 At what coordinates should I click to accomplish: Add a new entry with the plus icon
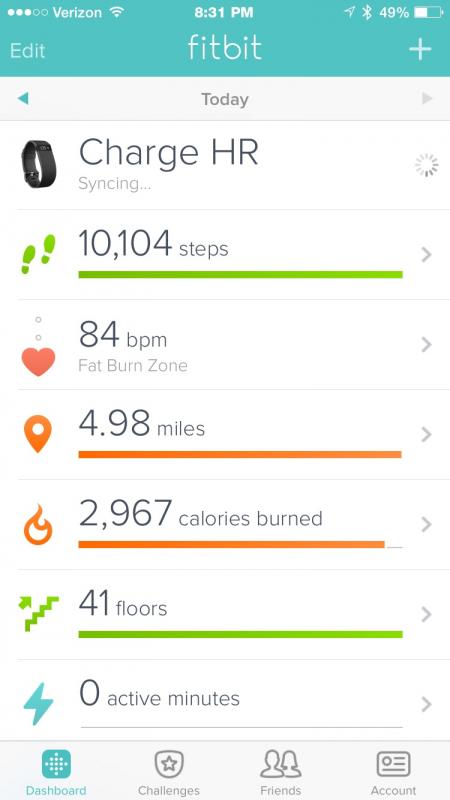click(x=420, y=49)
